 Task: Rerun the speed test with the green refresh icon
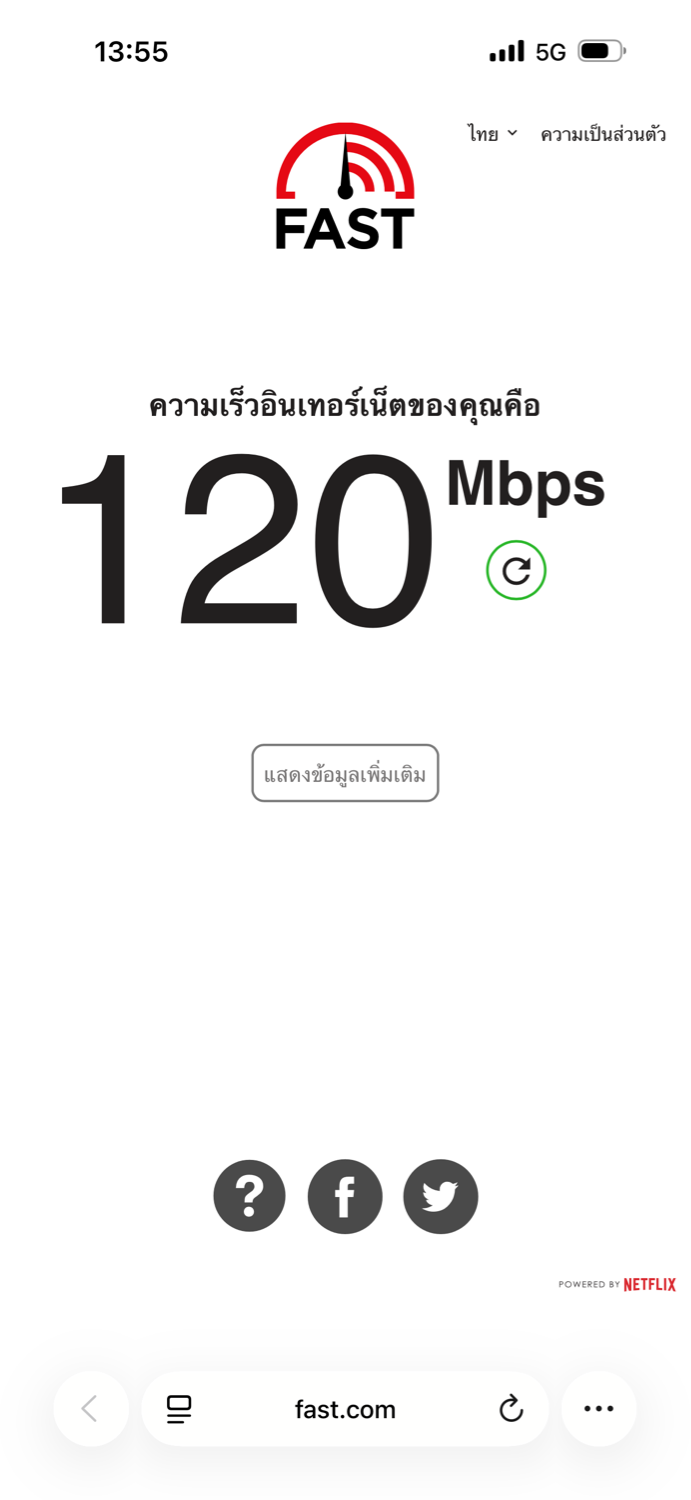point(516,570)
